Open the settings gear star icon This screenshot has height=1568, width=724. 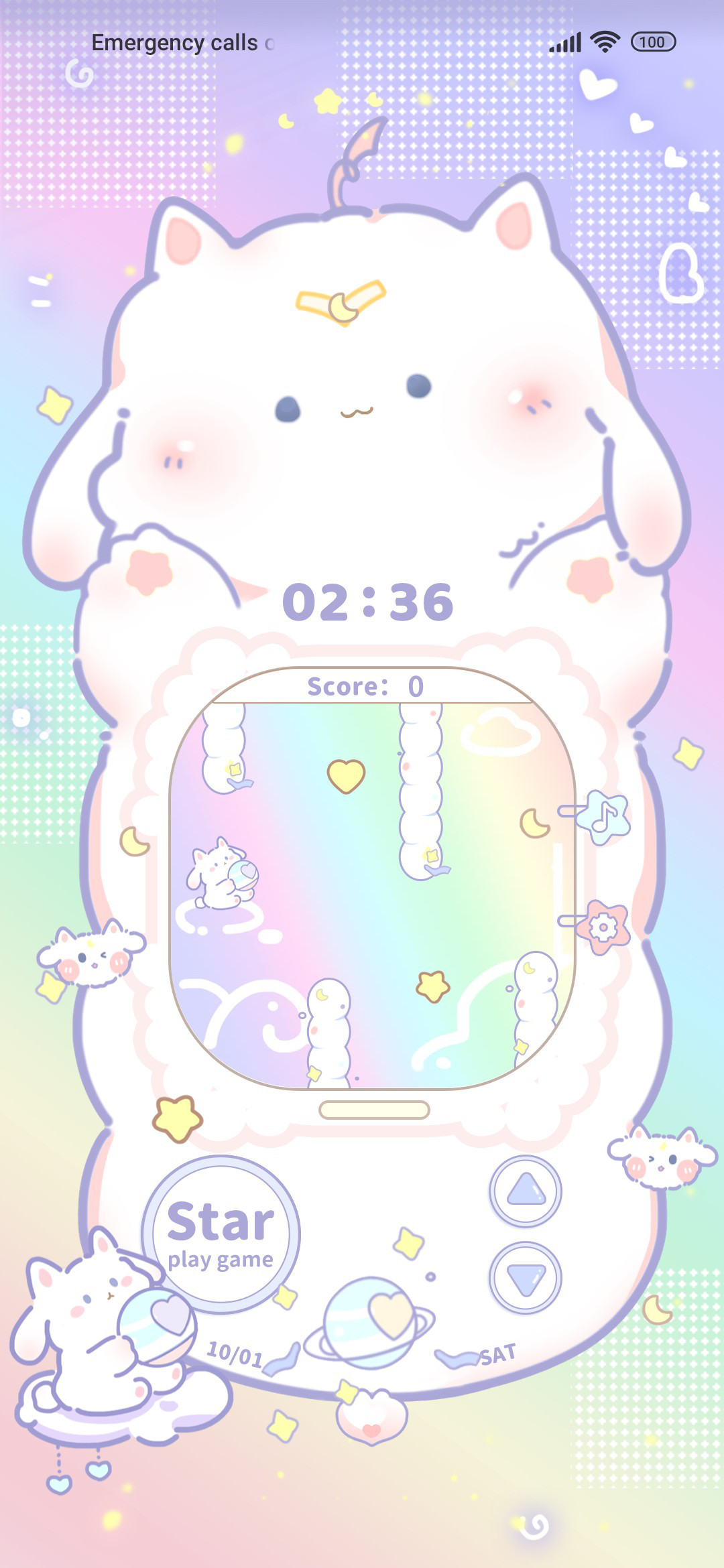603,927
